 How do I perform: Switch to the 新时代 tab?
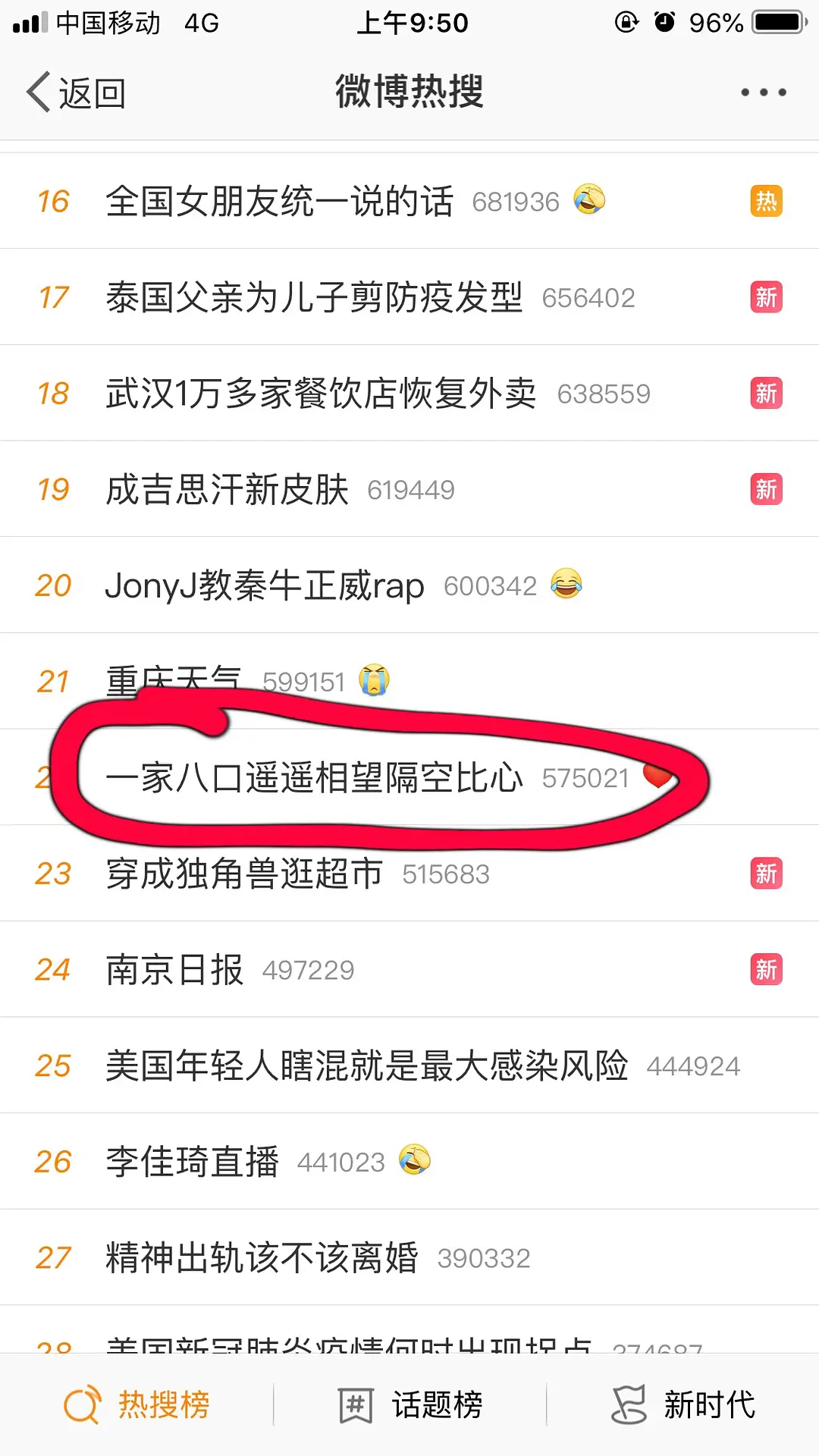682,1404
